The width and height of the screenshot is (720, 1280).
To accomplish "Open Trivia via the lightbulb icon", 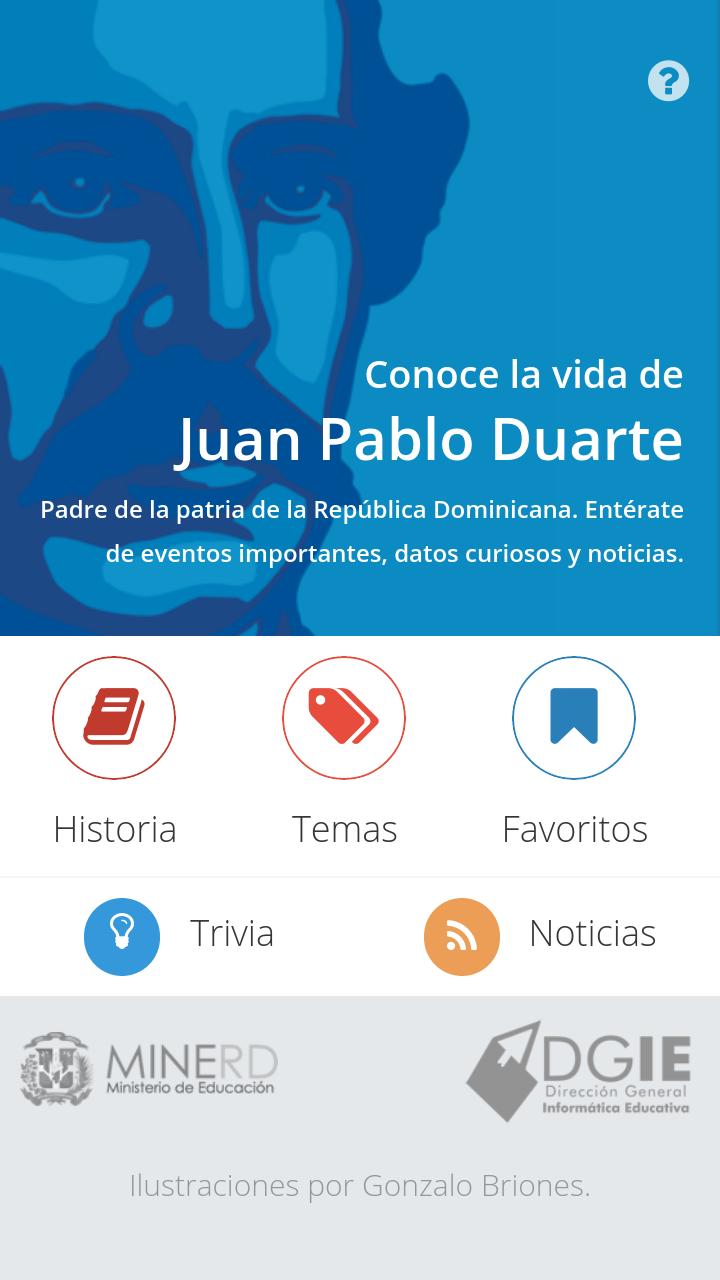I will pyautogui.click(x=122, y=936).
